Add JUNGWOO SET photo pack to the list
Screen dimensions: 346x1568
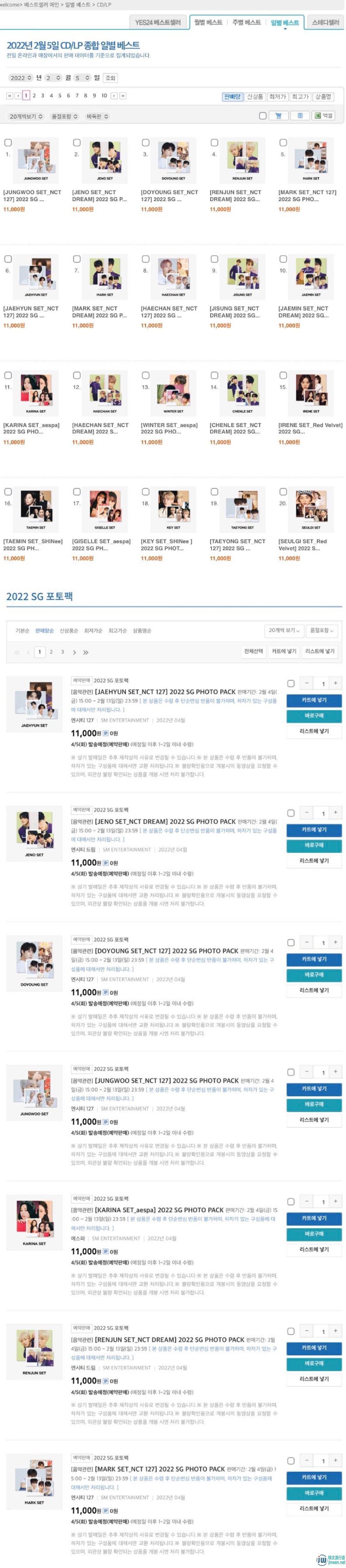[x=314, y=1120]
